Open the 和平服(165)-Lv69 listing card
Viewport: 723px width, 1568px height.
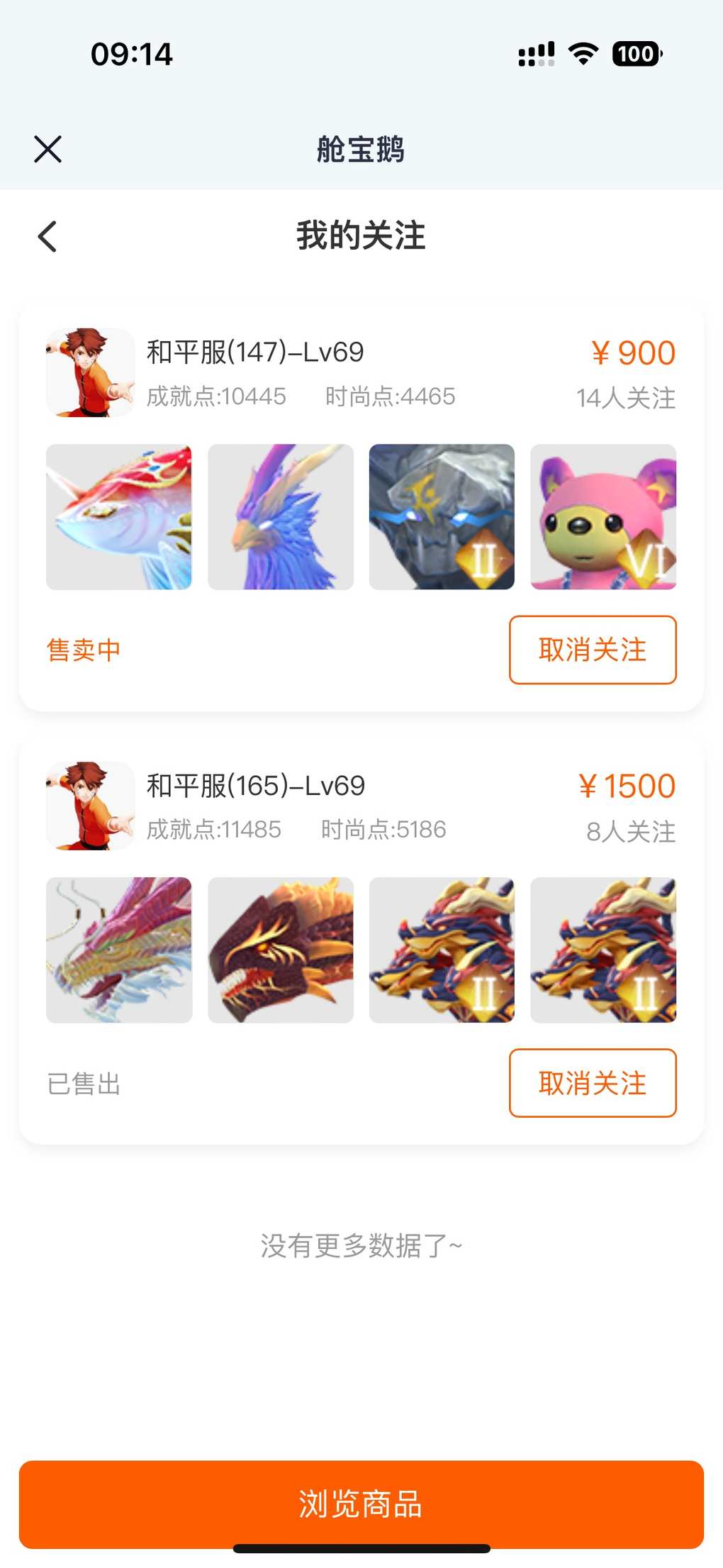(x=255, y=786)
